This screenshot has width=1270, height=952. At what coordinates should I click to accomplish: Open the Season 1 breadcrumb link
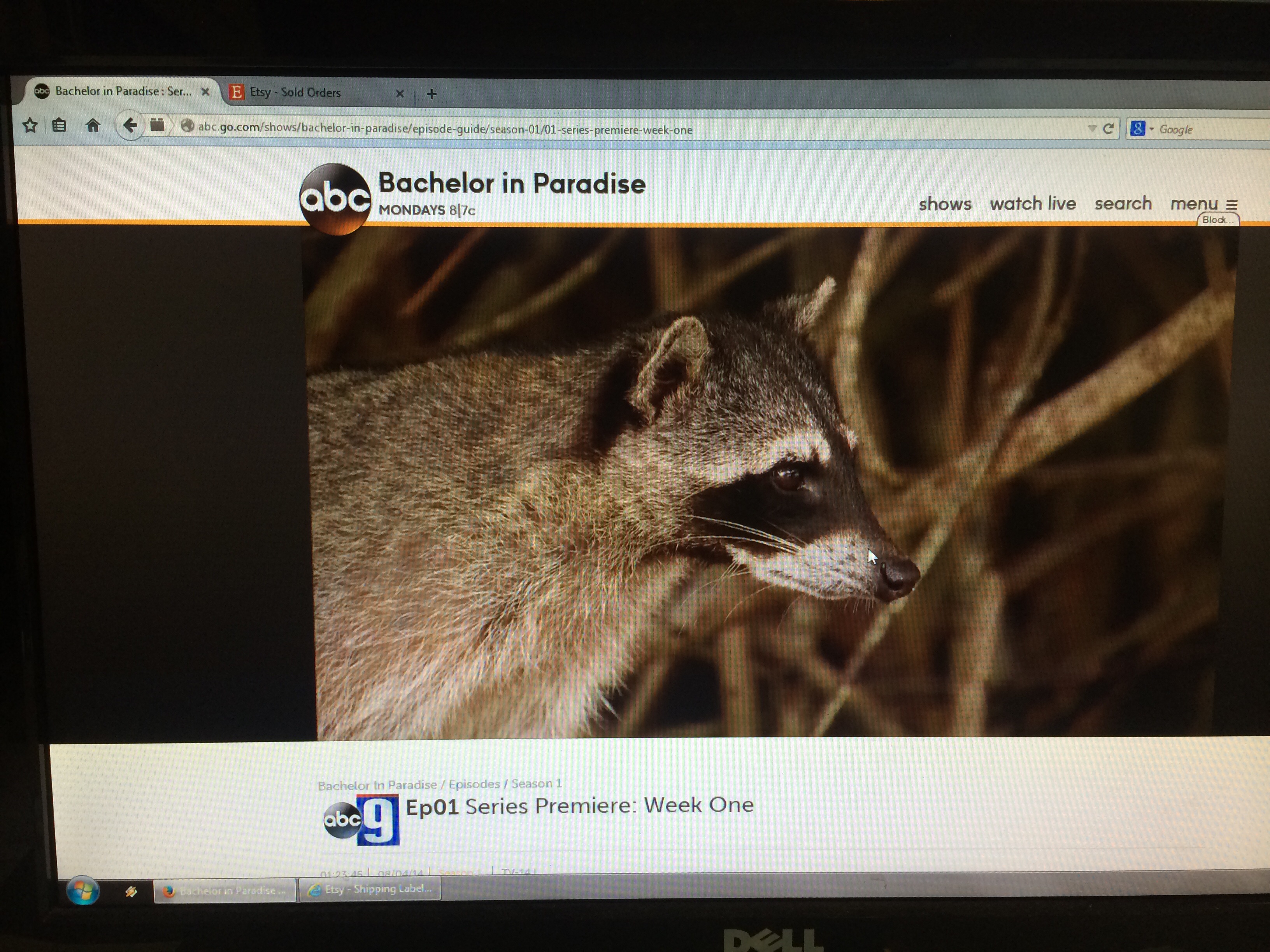(536, 783)
